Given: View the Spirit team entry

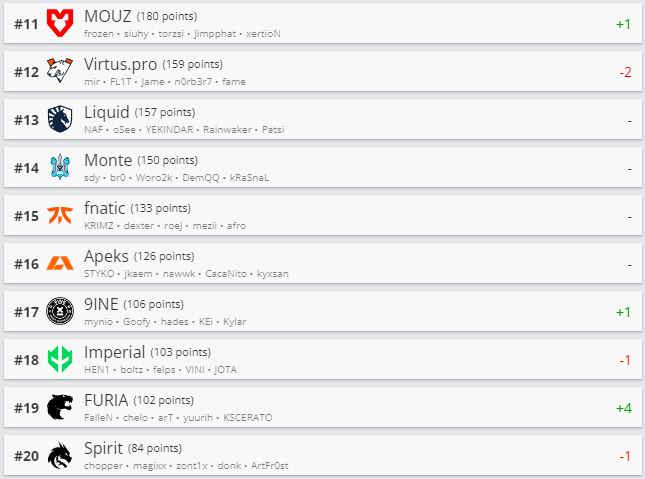Looking at the screenshot, I should pyautogui.click(x=320, y=455).
